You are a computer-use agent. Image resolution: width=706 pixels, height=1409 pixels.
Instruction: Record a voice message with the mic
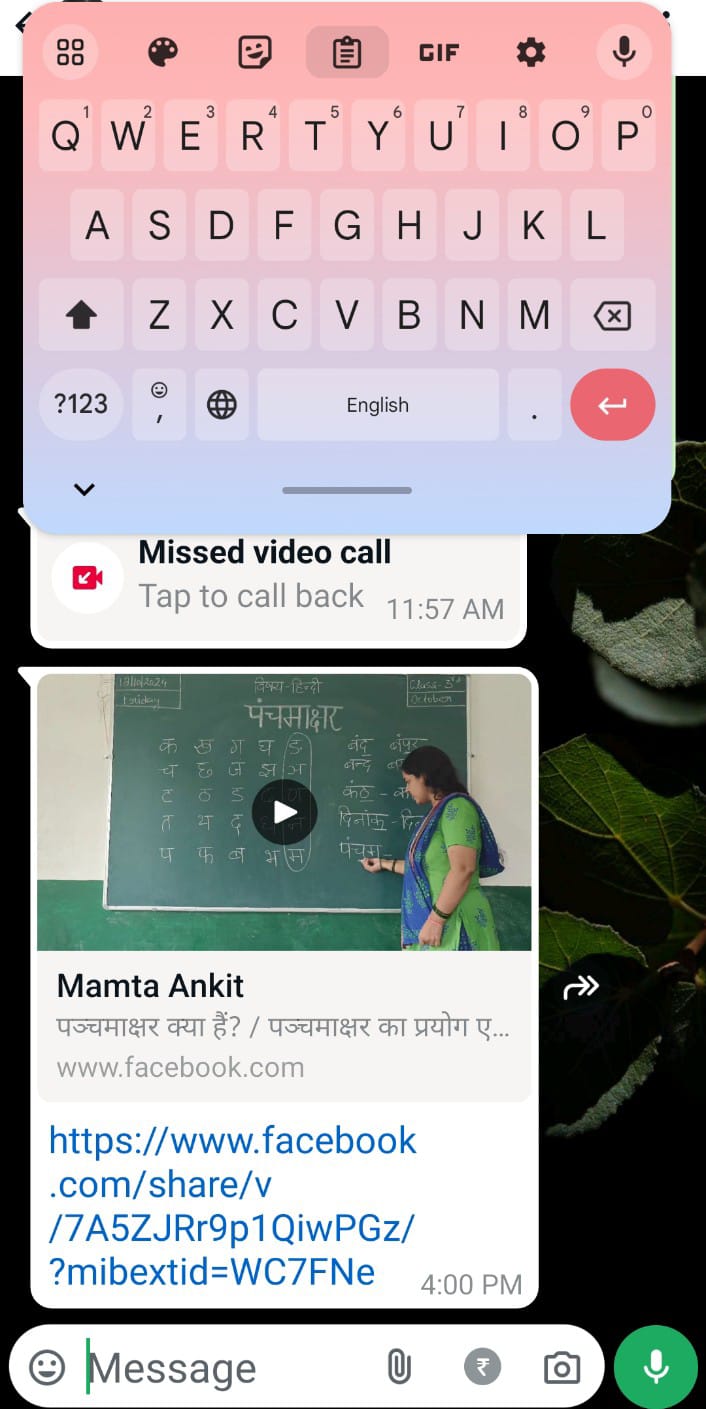[656, 1367]
